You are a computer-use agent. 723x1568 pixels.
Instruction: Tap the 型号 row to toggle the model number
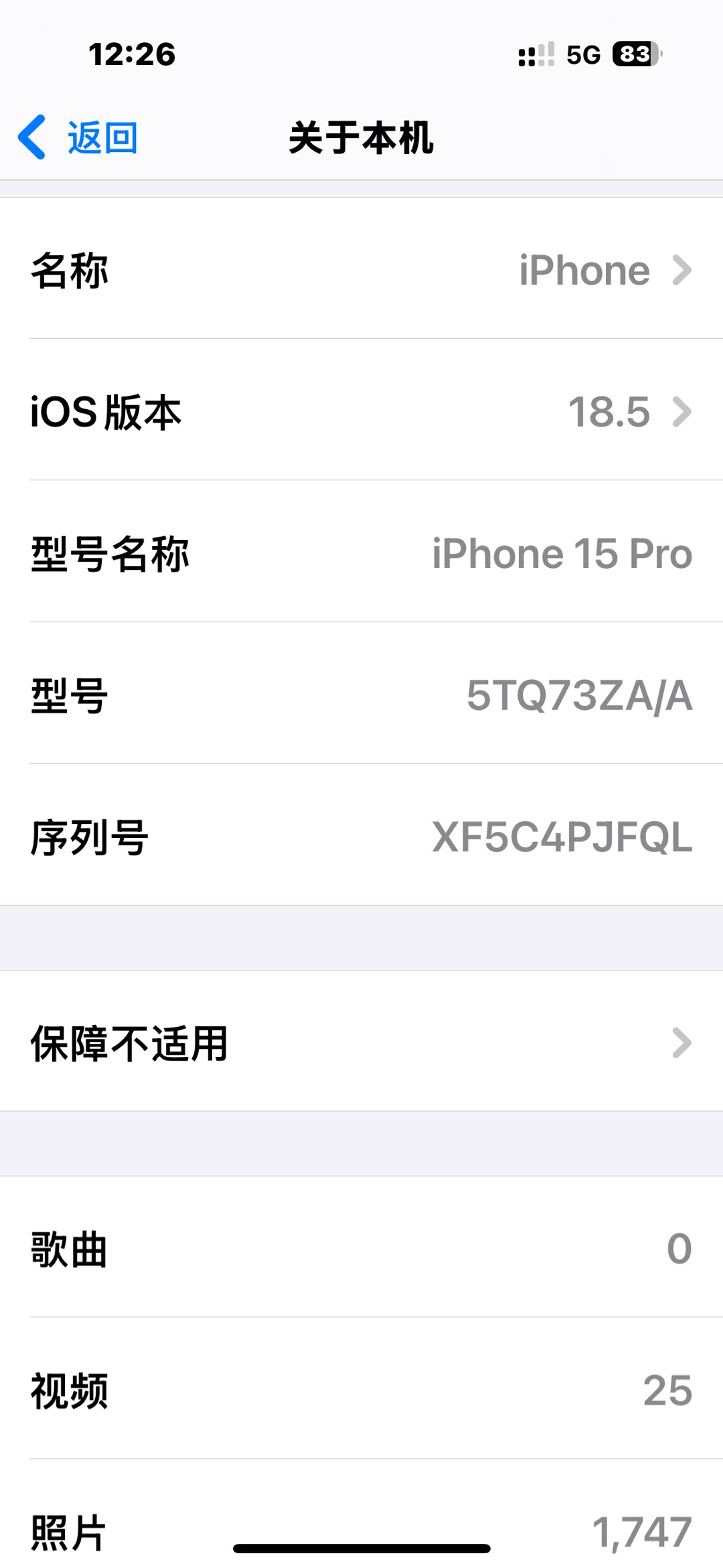tap(361, 695)
